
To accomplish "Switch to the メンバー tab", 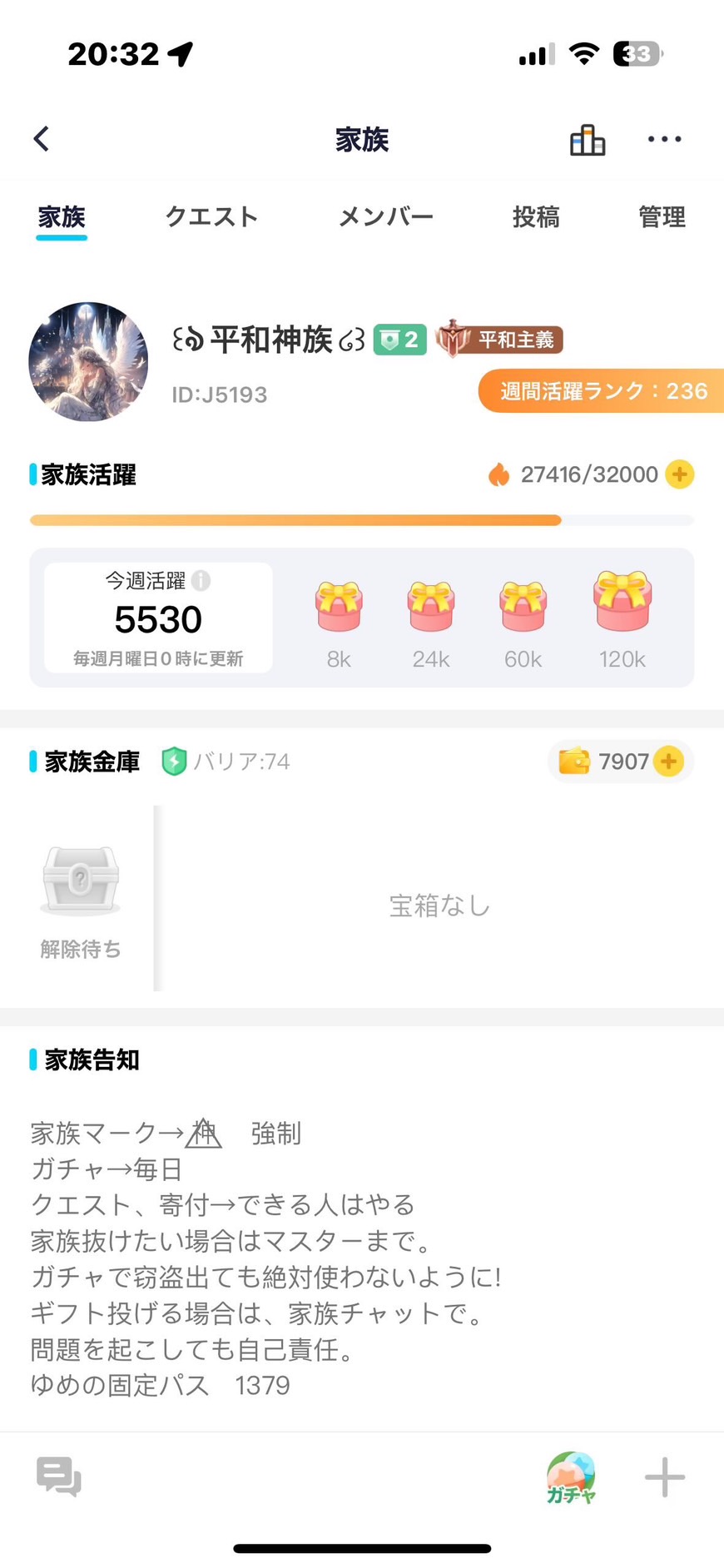I will pos(385,217).
